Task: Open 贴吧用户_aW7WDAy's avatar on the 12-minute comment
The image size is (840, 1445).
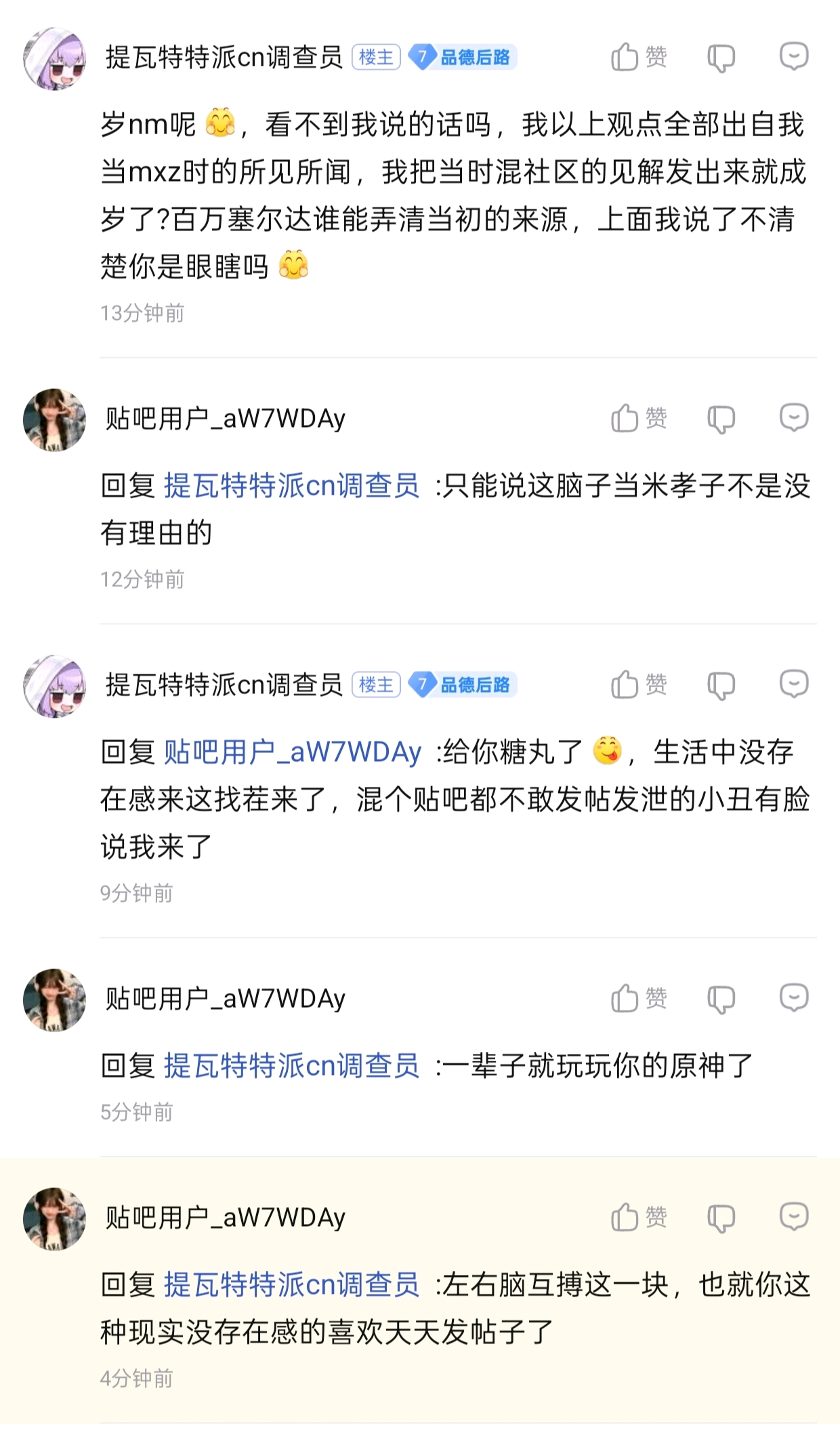Action: [x=54, y=420]
